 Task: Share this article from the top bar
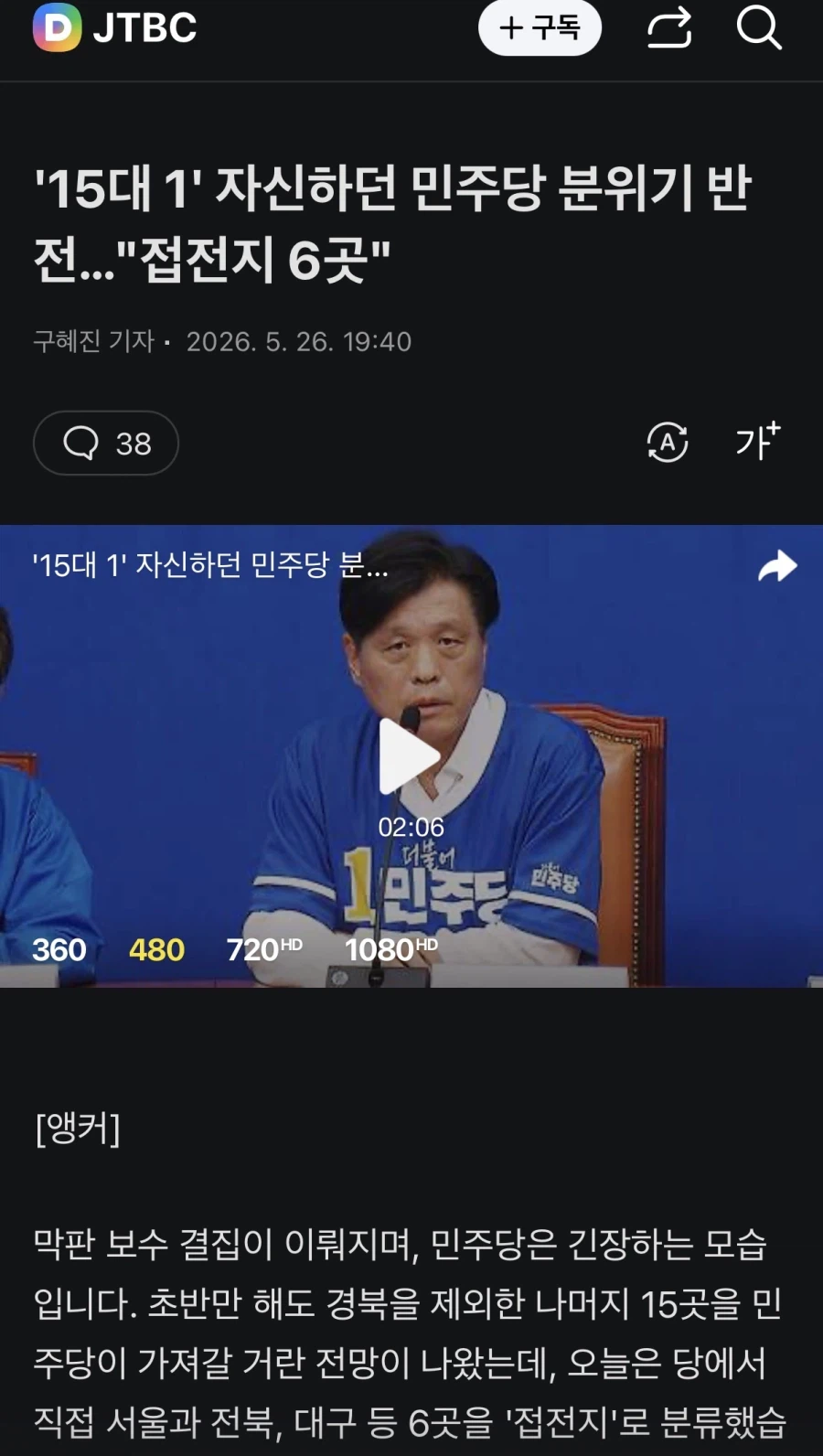pos(669,27)
